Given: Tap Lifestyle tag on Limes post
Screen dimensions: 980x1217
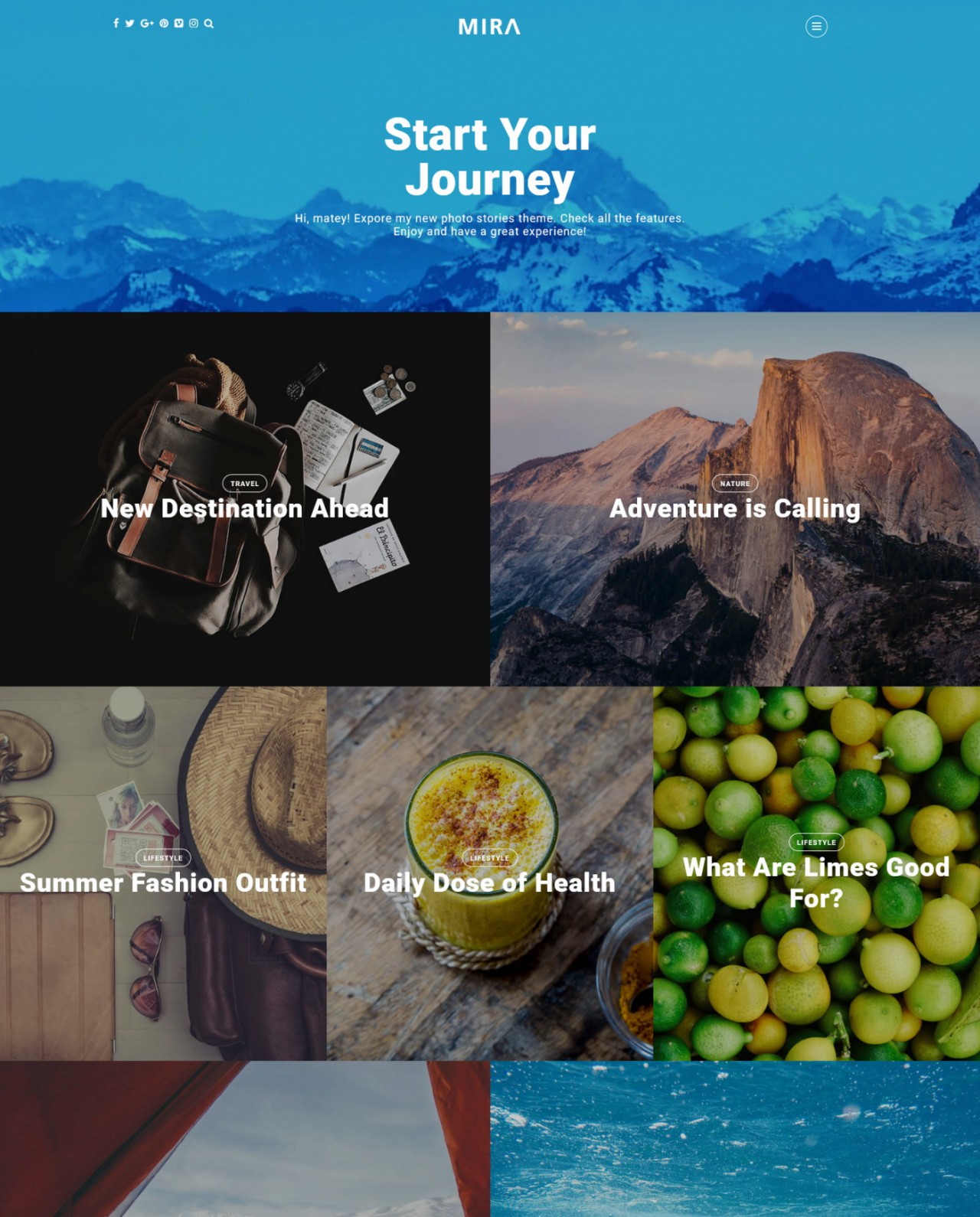Looking at the screenshot, I should pyautogui.click(x=816, y=843).
